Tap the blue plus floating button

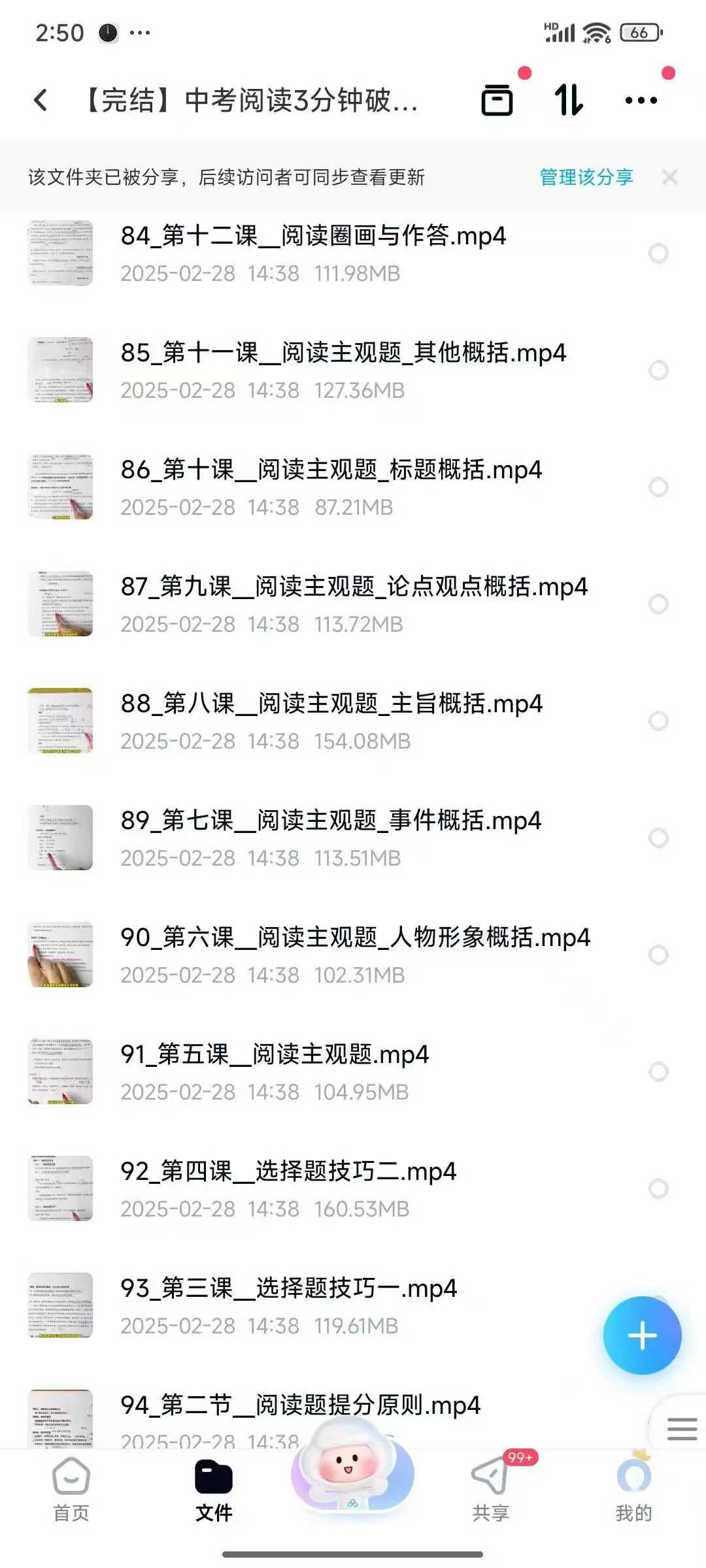[x=643, y=1335]
